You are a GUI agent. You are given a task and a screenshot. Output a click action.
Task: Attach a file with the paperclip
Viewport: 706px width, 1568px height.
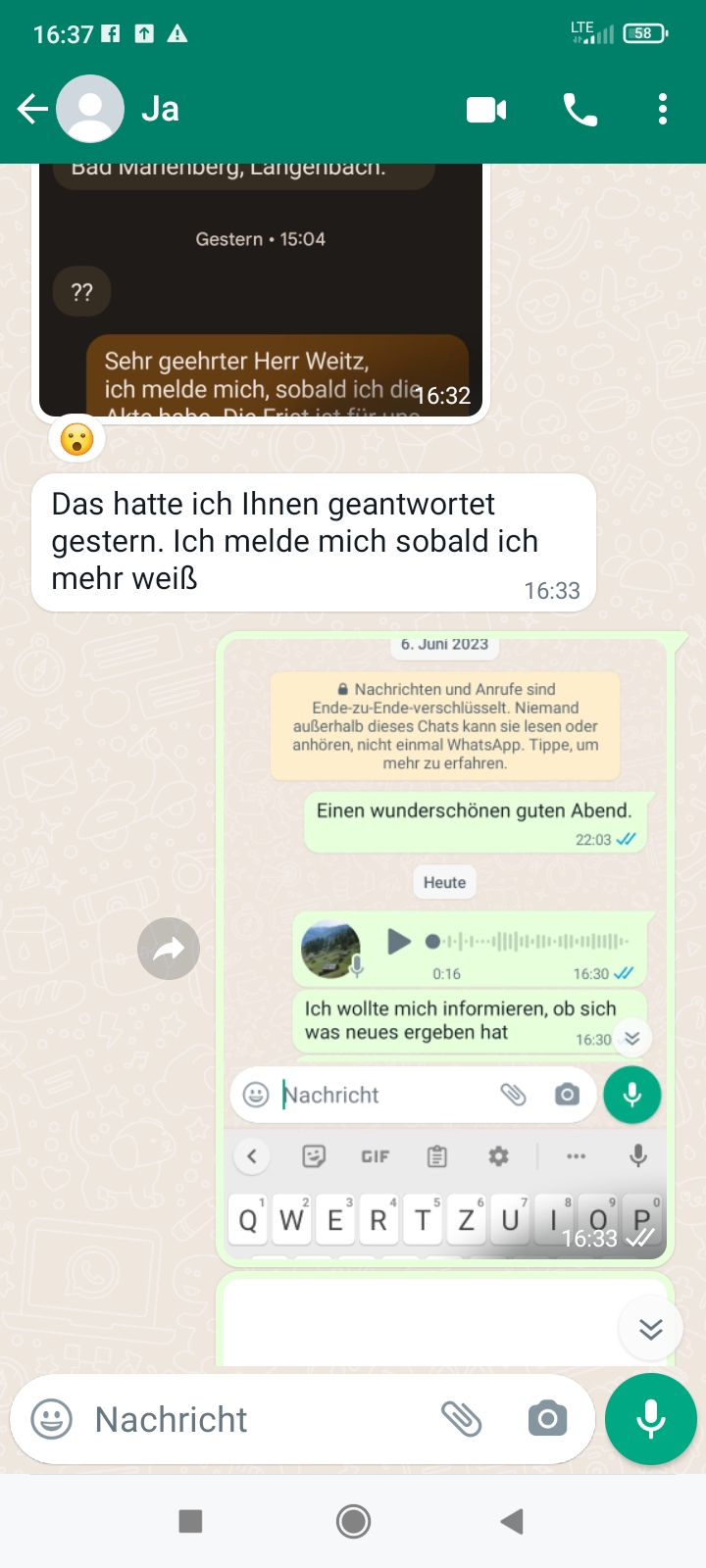(x=462, y=1419)
